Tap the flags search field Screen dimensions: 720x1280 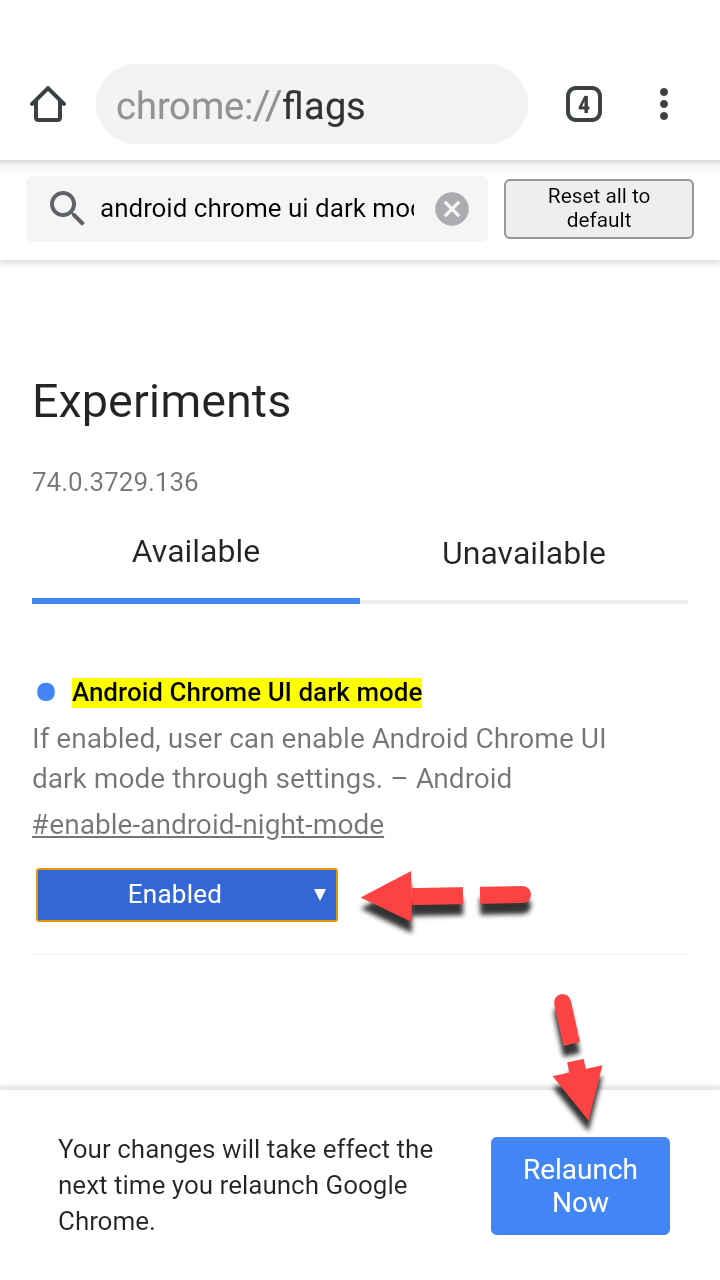[255, 209]
